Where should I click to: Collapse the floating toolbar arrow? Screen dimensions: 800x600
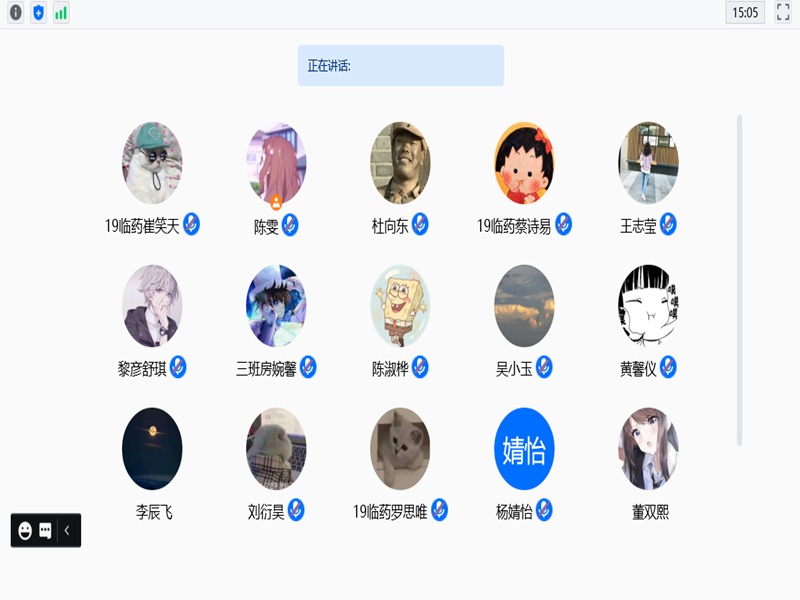67,531
